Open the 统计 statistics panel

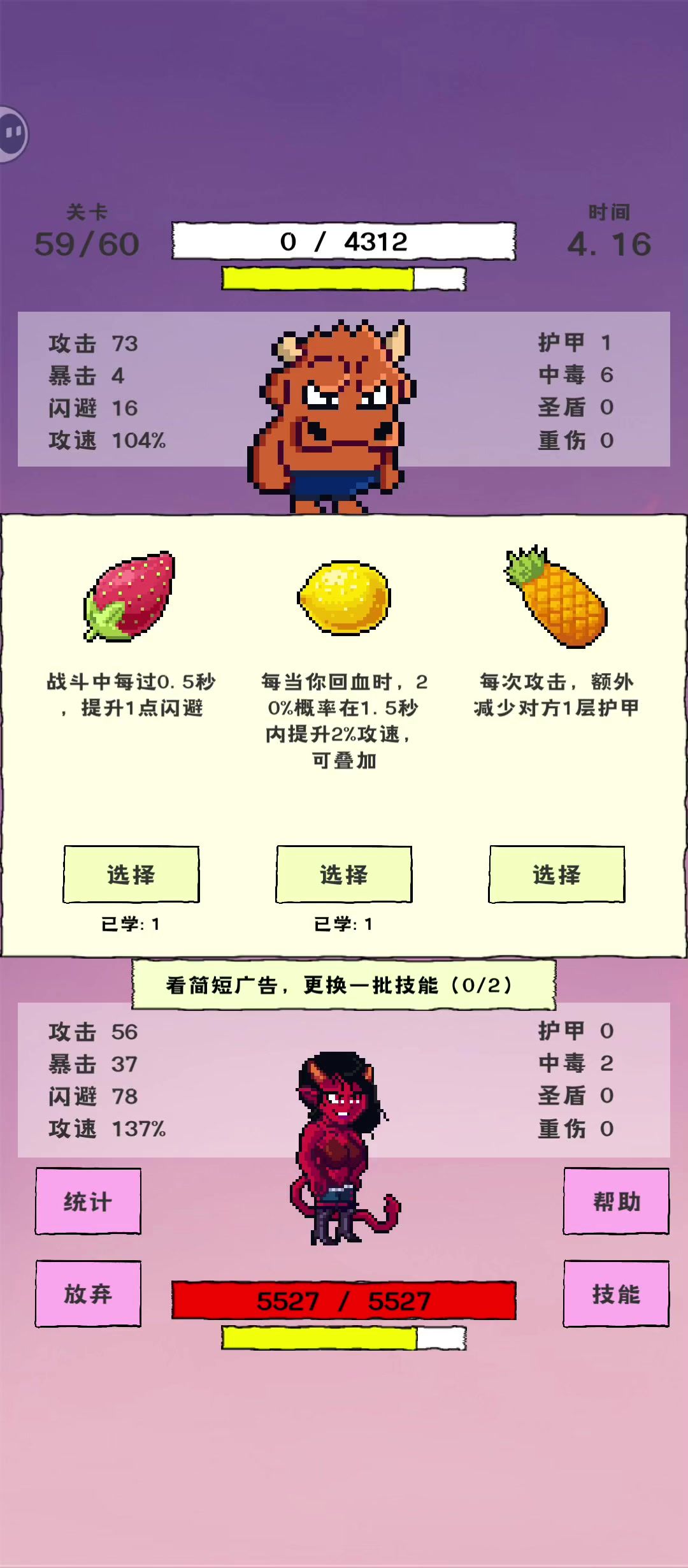click(x=88, y=1201)
